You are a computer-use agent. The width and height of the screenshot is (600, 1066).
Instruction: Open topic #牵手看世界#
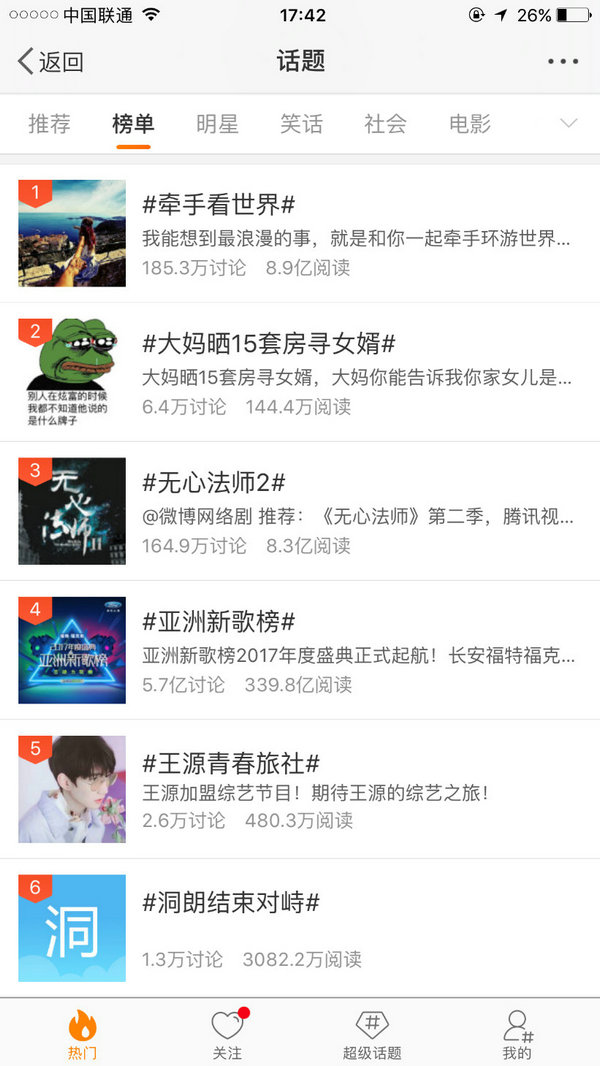(x=300, y=233)
